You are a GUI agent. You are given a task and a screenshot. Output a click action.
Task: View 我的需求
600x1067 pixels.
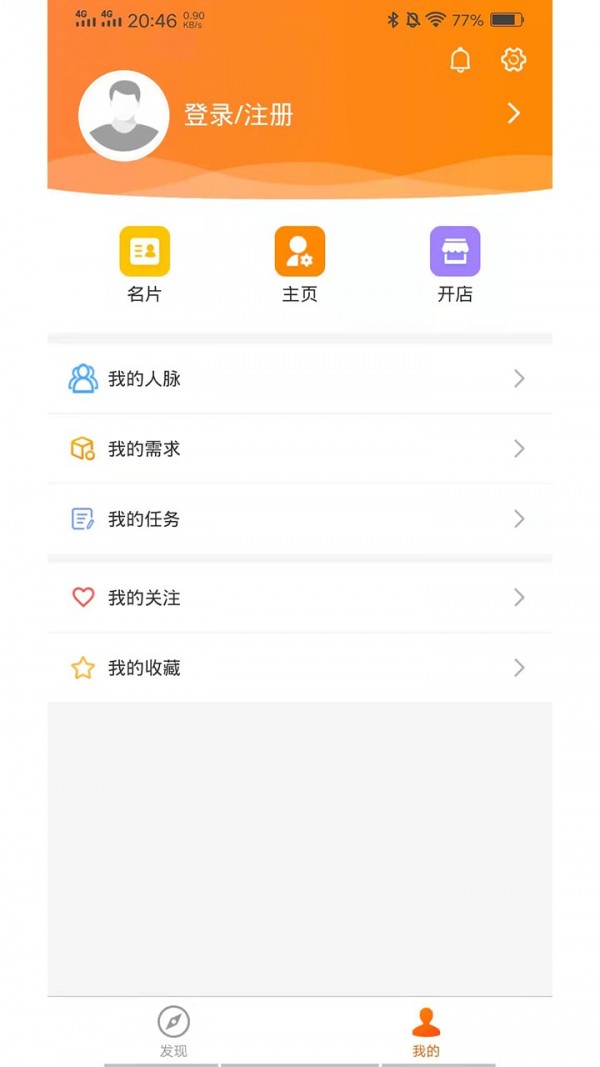click(x=299, y=449)
